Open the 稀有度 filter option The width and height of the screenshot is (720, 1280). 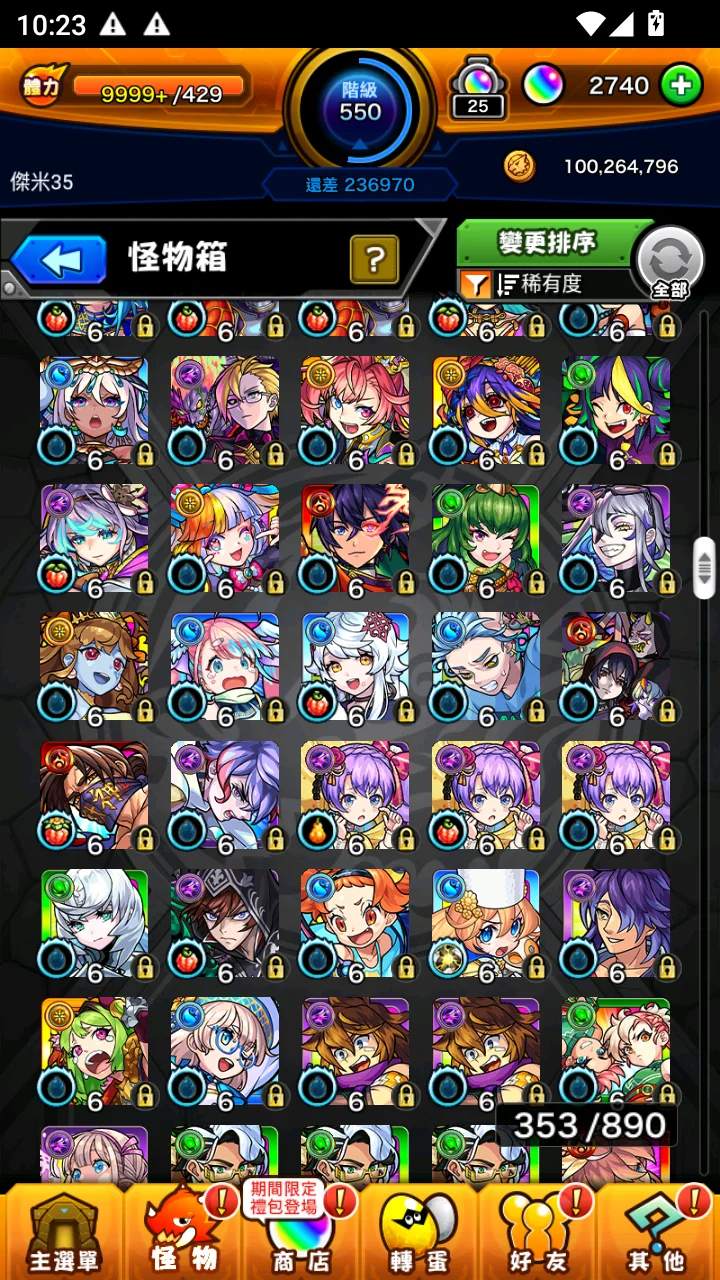(540, 284)
